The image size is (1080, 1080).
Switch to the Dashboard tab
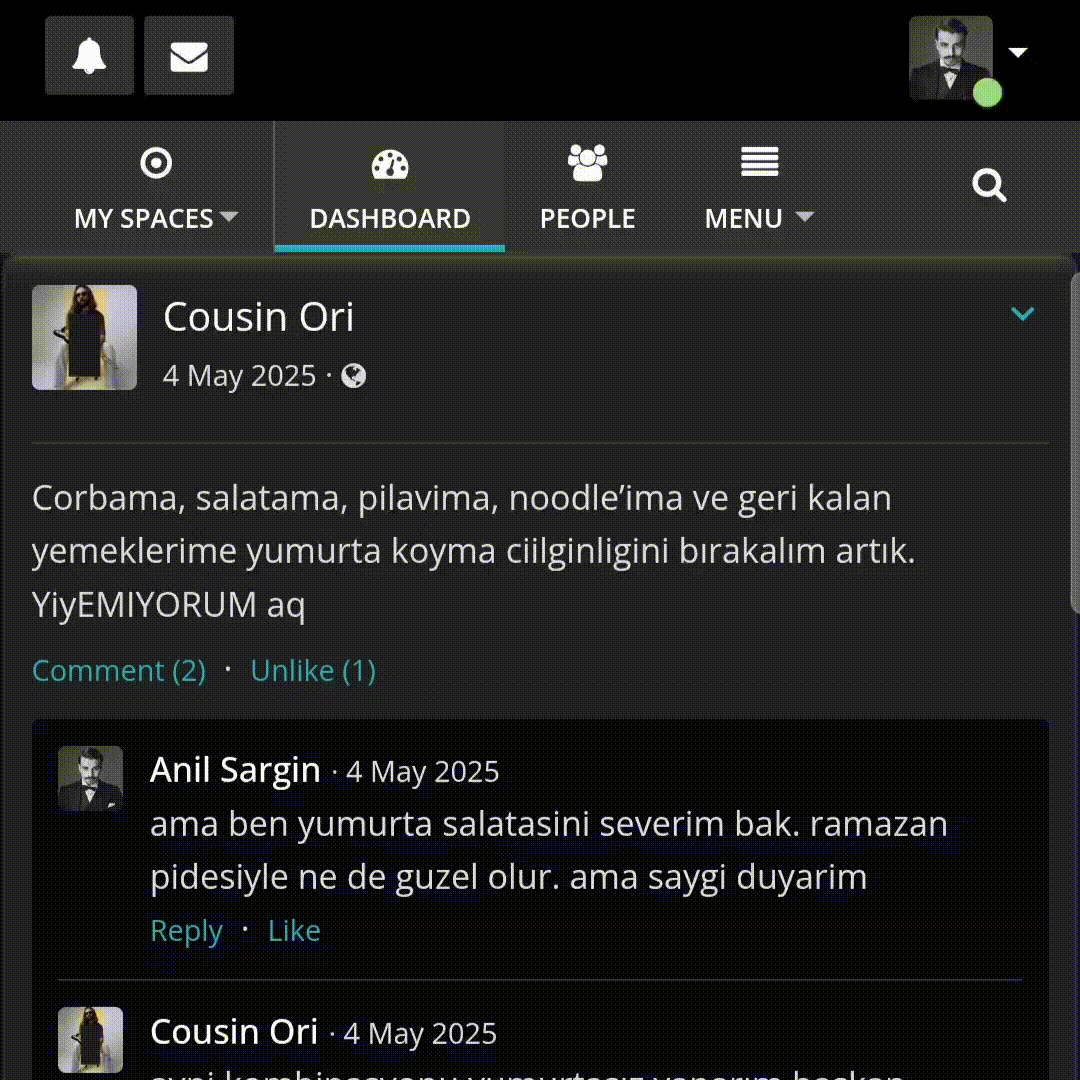click(390, 188)
